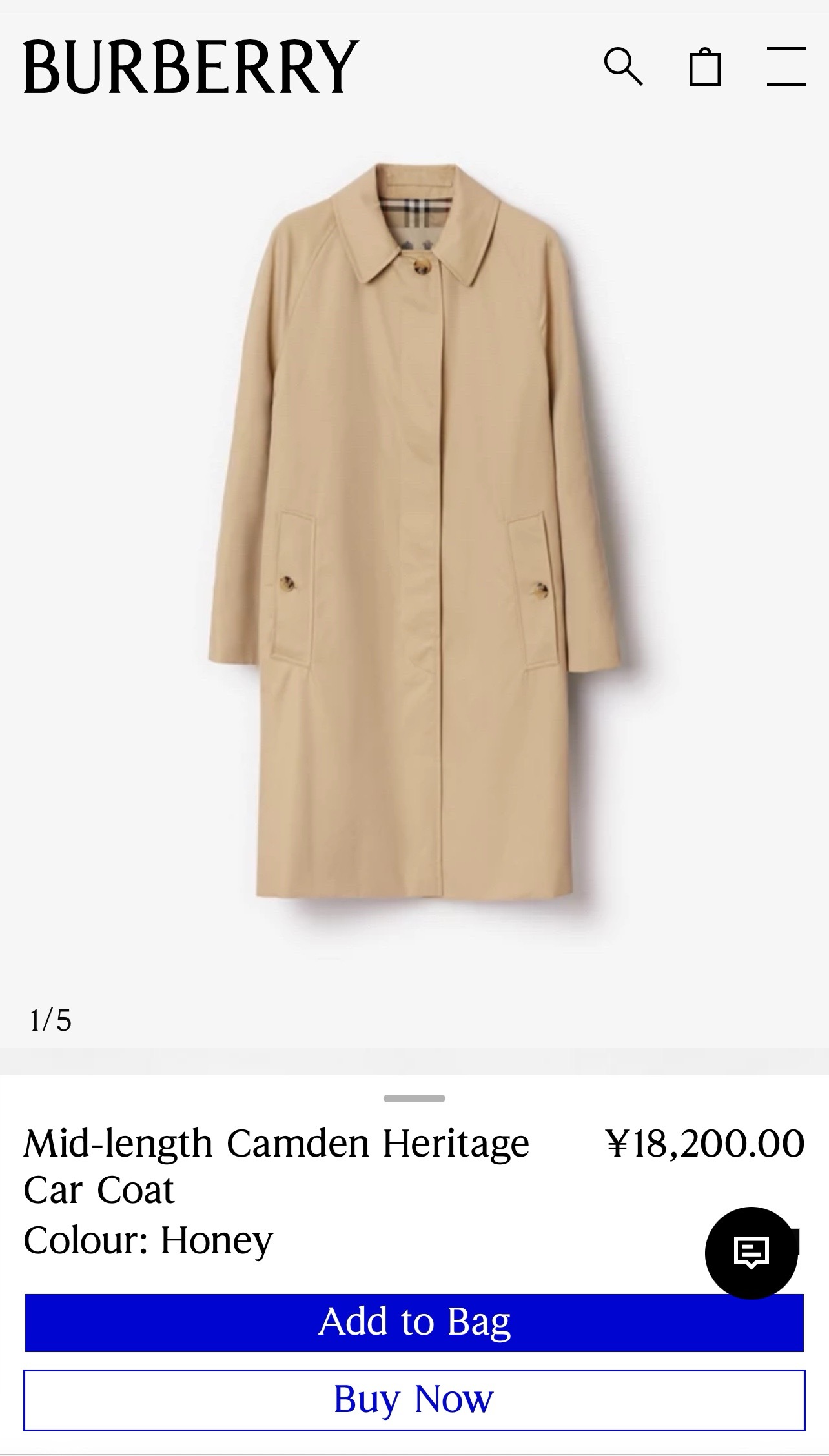Add the coat to bag
The height and width of the screenshot is (1456, 829).
pos(414,1322)
